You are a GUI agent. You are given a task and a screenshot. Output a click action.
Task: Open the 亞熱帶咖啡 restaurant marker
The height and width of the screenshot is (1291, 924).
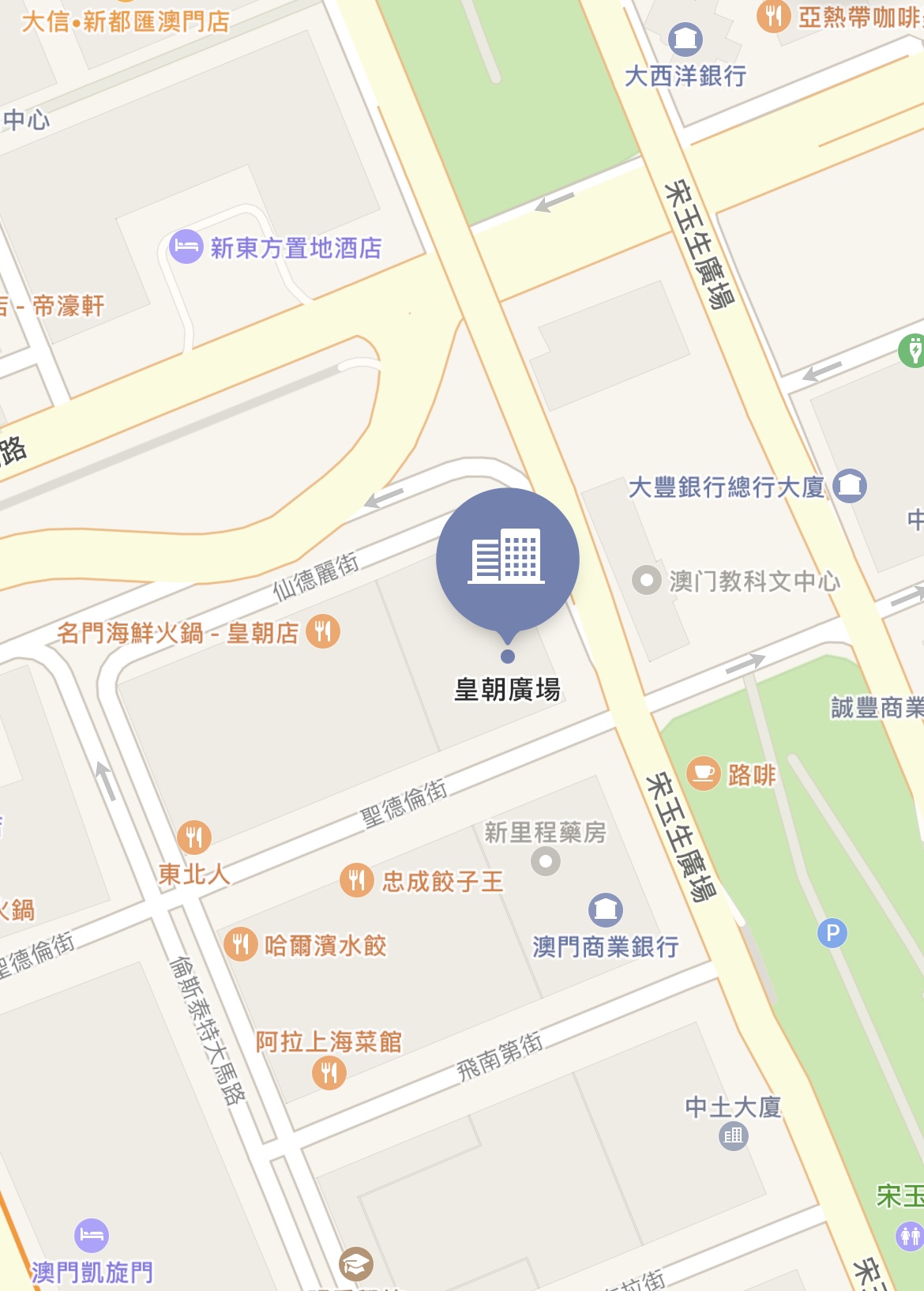pos(774,16)
